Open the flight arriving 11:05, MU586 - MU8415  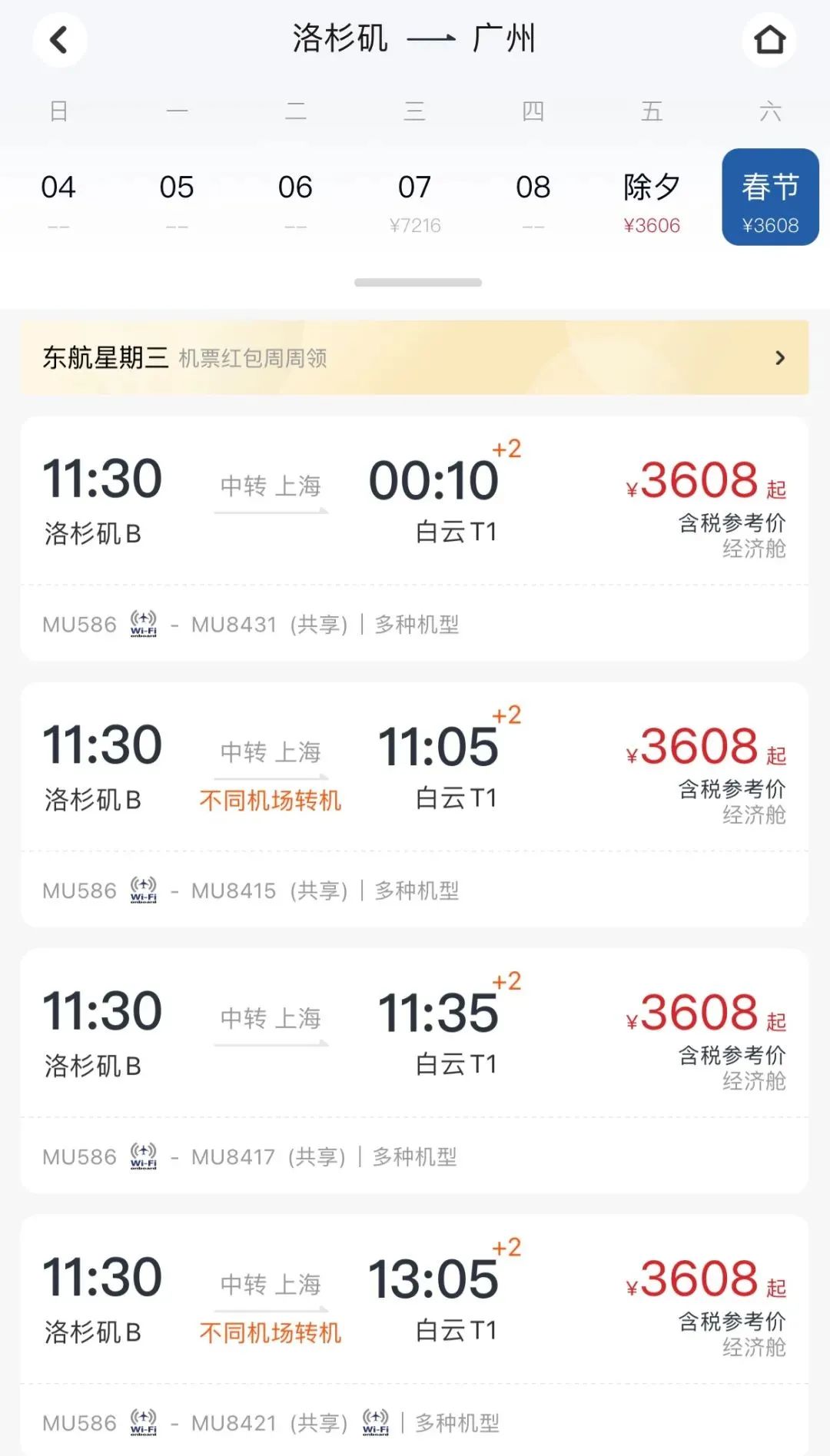tap(415, 805)
